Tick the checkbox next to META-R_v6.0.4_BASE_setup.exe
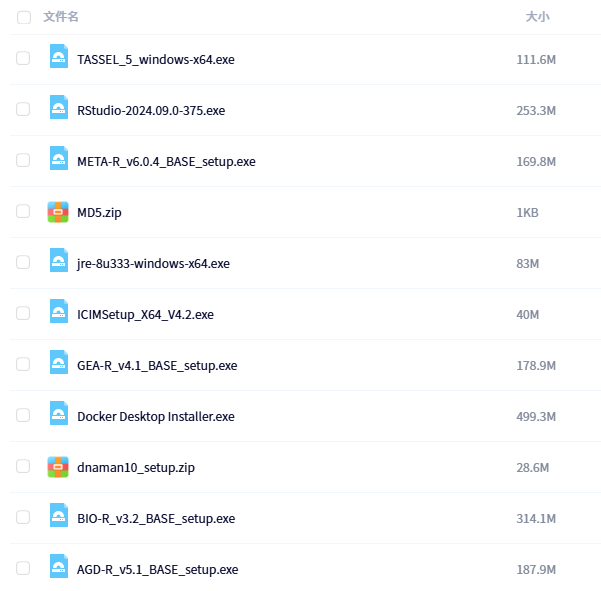The height and width of the screenshot is (591, 601). point(23,161)
